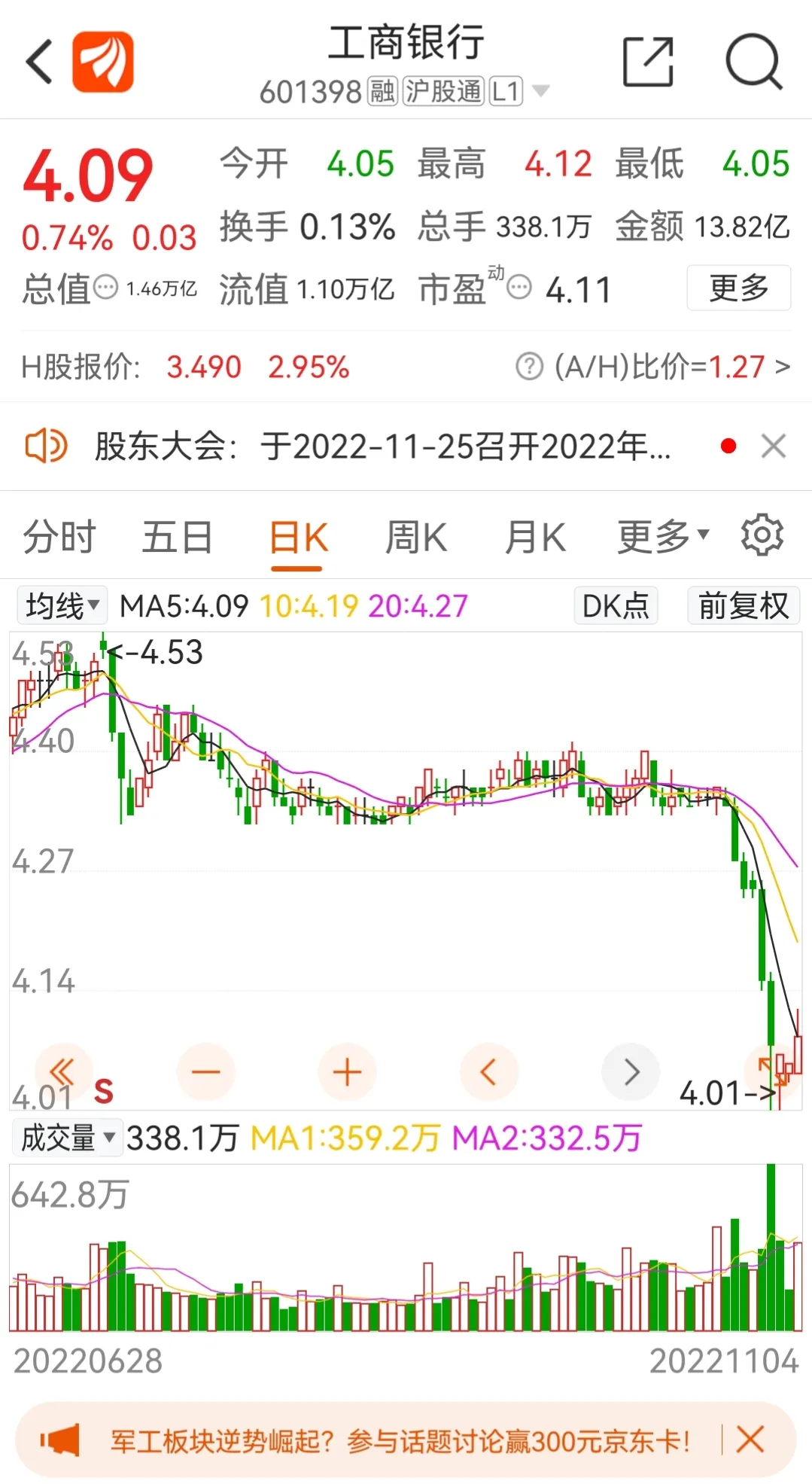Expand the 更多 chart period dropdown
The width and height of the screenshot is (812, 1484).
click(x=663, y=538)
